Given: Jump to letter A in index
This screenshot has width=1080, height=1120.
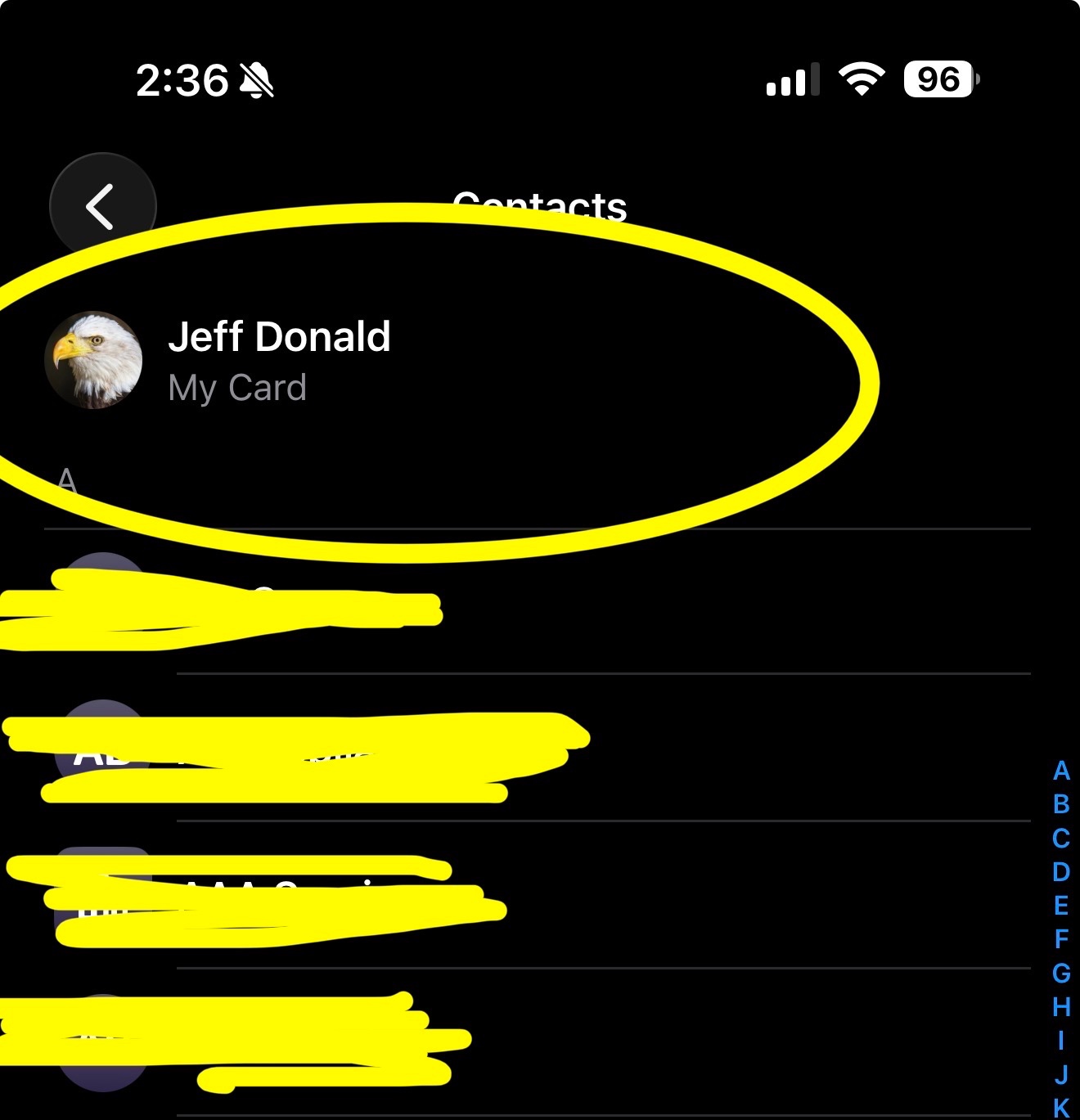Looking at the screenshot, I should pos(1061,771).
